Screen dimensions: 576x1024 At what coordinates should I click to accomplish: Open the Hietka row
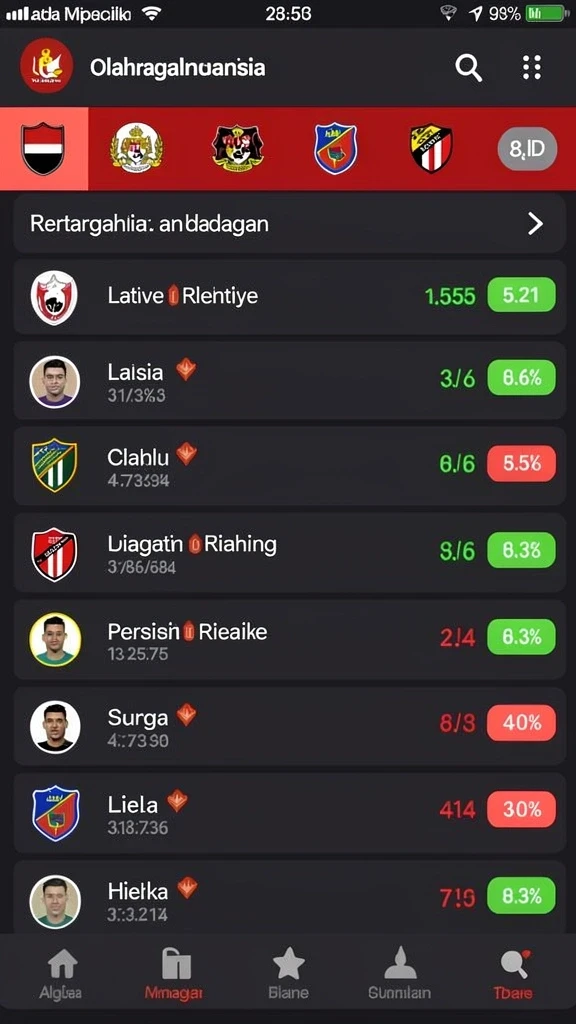pos(289,898)
